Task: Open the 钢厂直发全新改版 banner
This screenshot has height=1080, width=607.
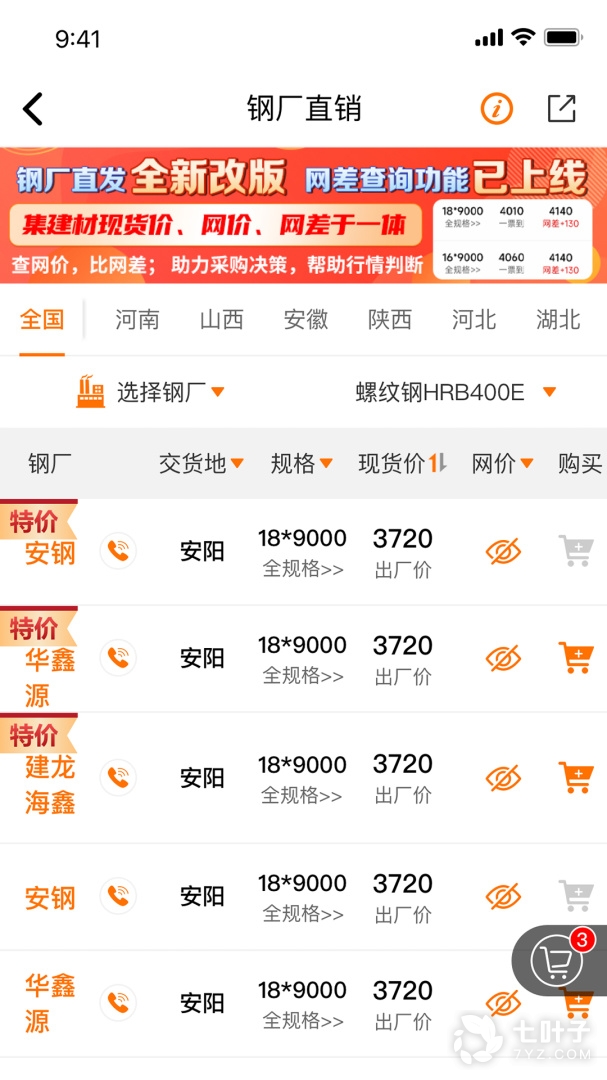Action: click(x=303, y=215)
